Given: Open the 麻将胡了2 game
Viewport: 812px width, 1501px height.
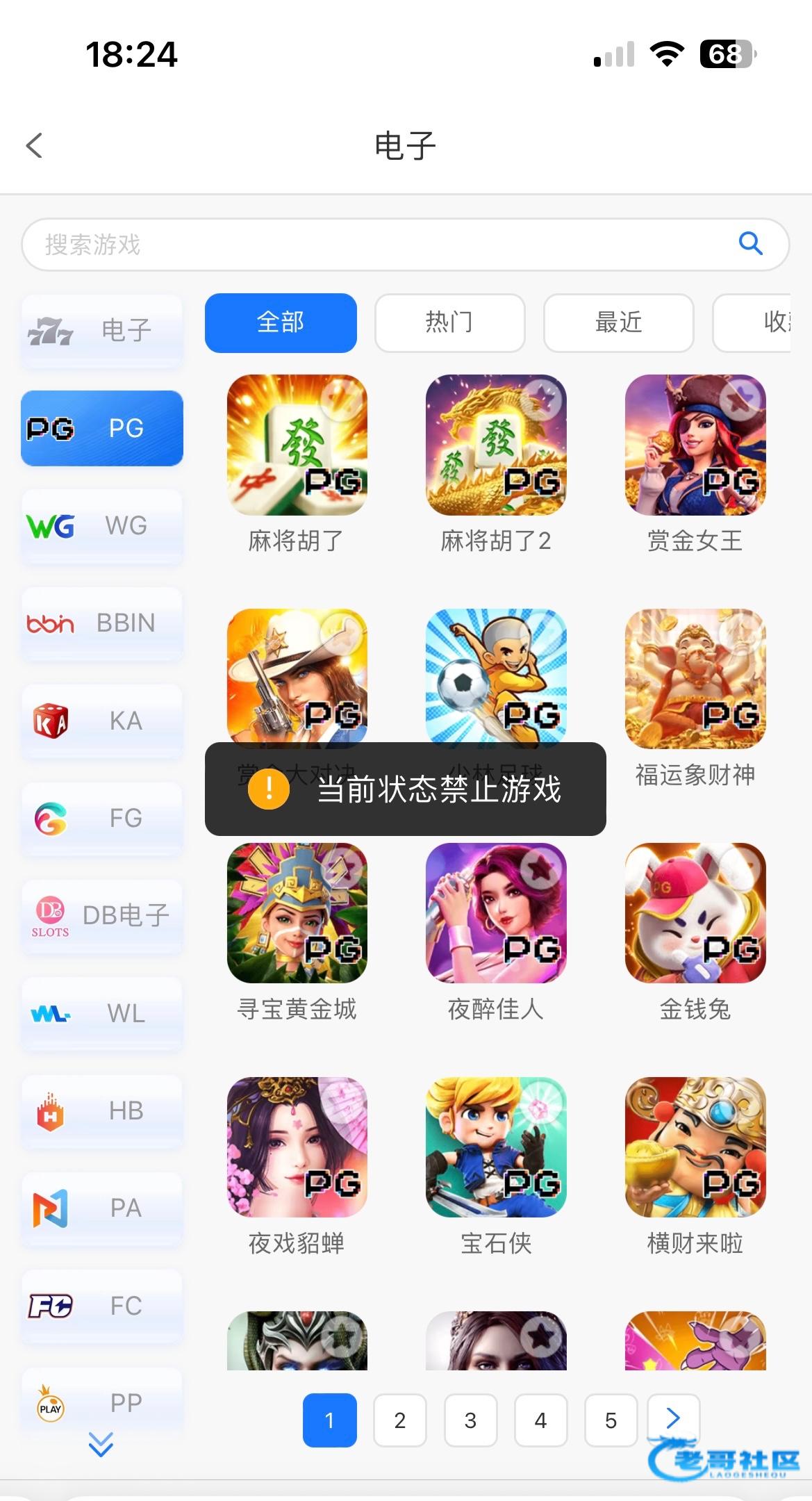Looking at the screenshot, I should tap(496, 445).
